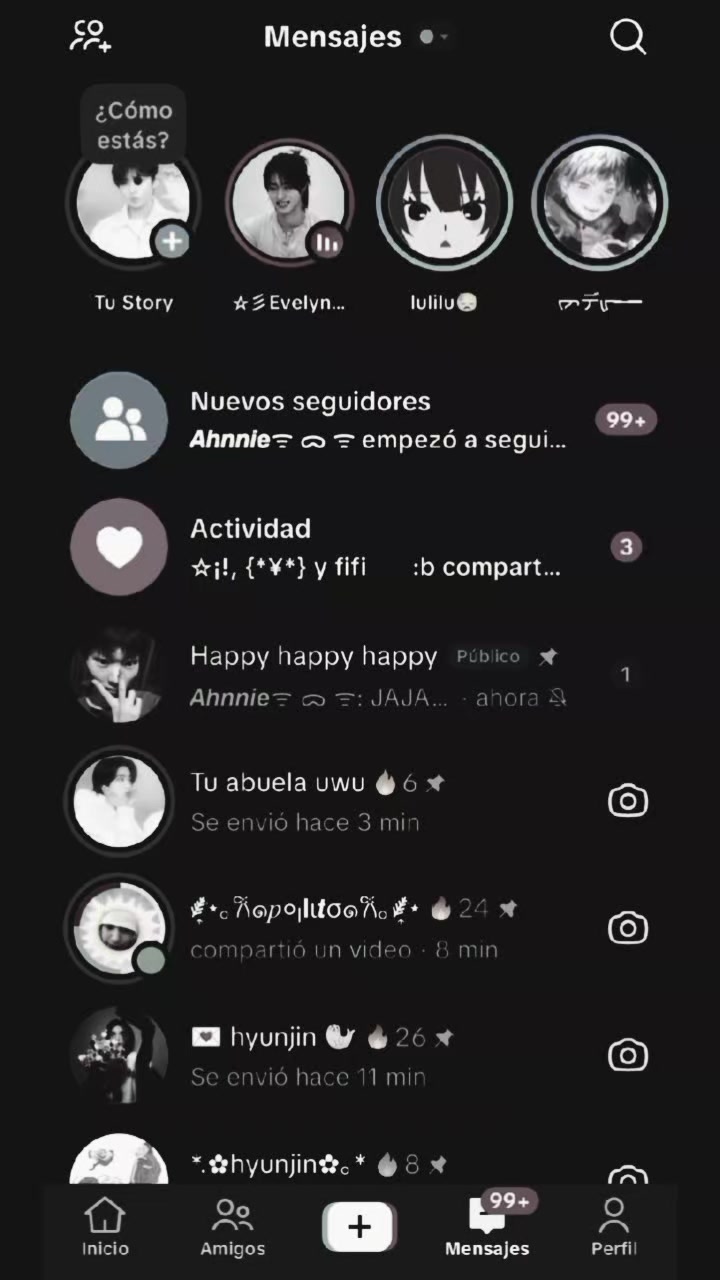The height and width of the screenshot is (1280, 720).
Task: Tap the camera icon next to Tu abuela uwu
Action: [628, 801]
